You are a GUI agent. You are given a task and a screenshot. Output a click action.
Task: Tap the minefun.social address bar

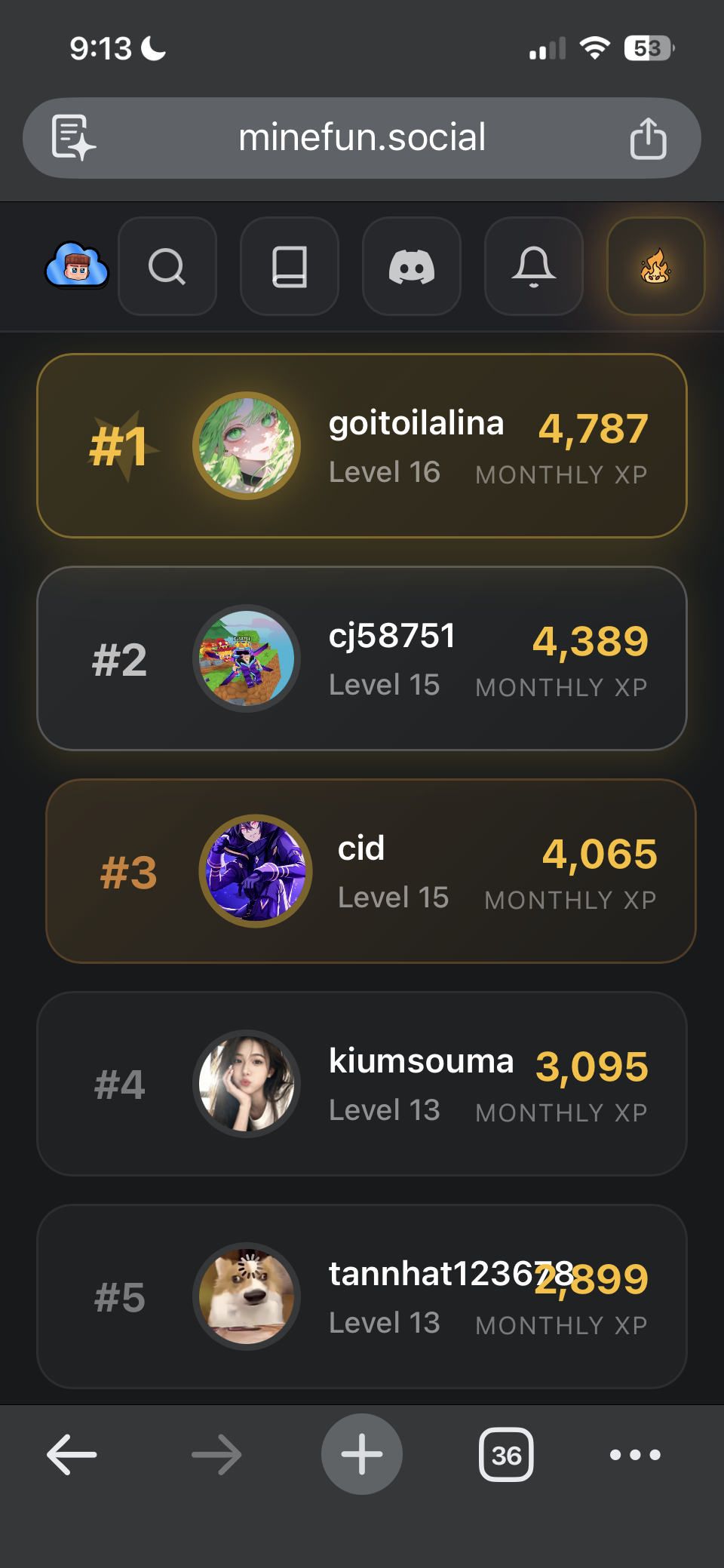pyautogui.click(x=362, y=138)
